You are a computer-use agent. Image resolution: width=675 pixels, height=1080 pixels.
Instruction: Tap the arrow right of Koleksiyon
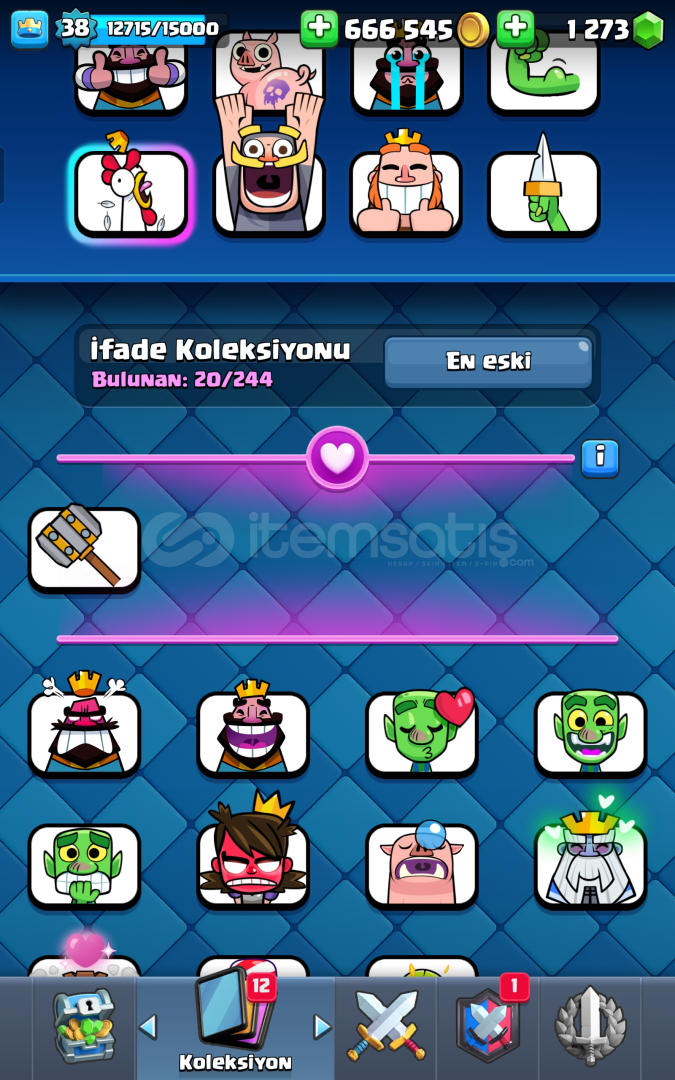(322, 1027)
